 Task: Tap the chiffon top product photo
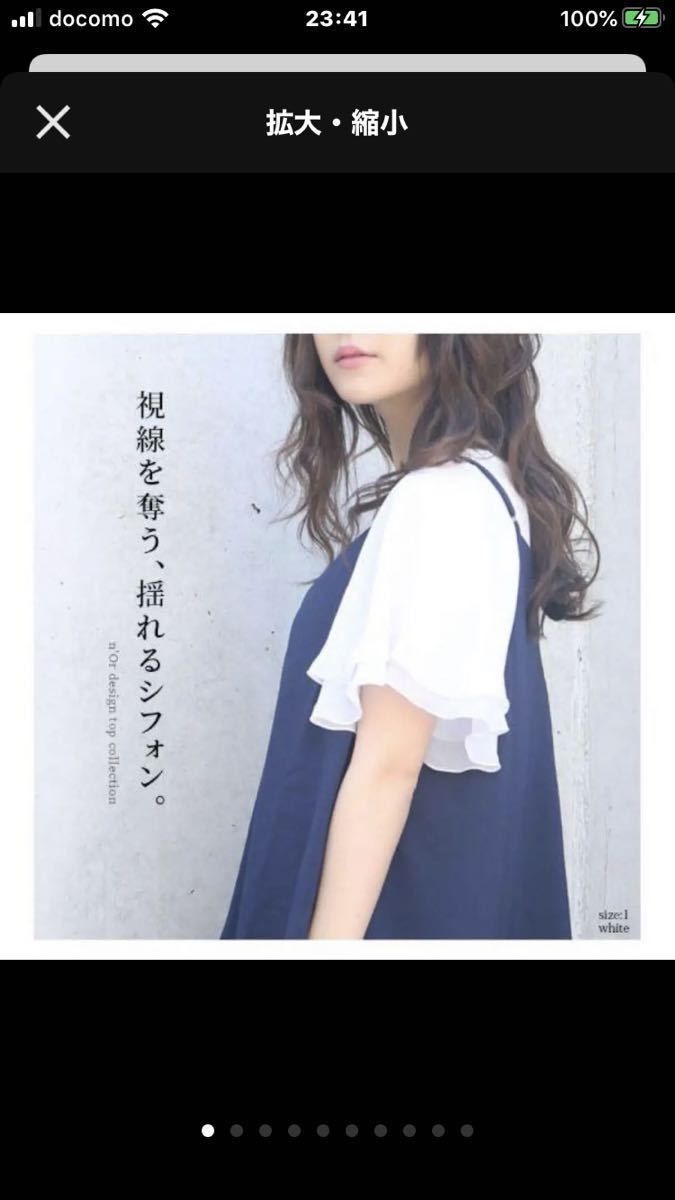[x=337, y=636]
